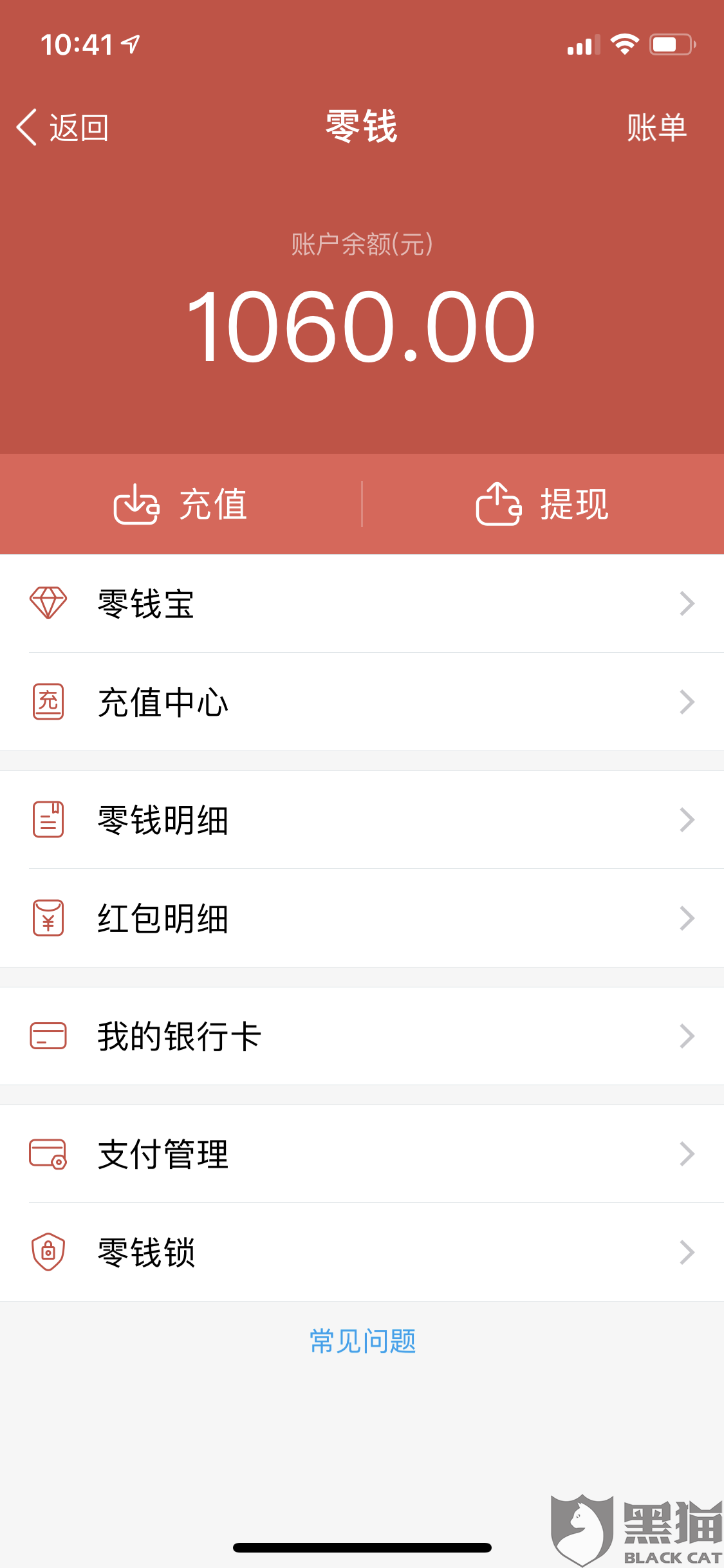View 零钱明细 balance details

coord(362,820)
